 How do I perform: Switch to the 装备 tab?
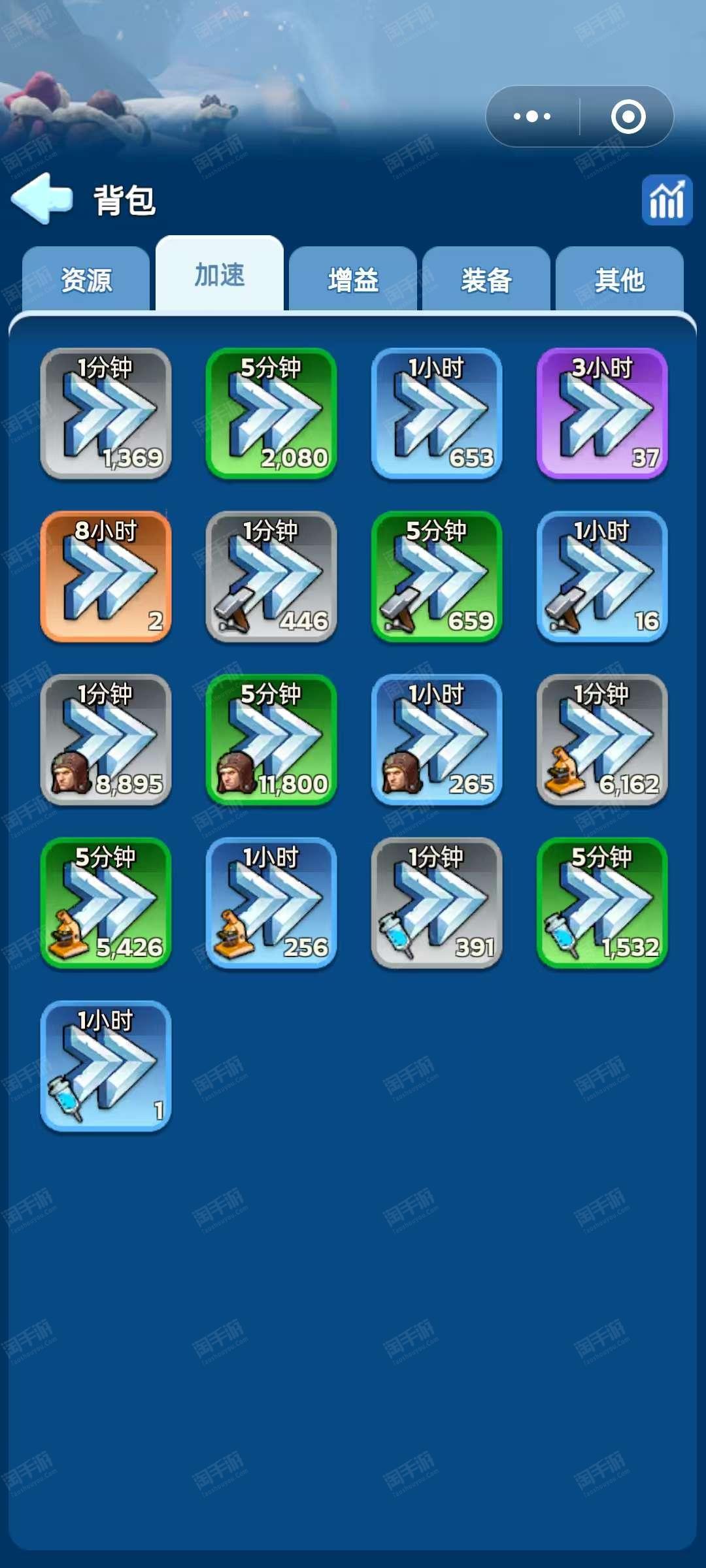click(486, 280)
